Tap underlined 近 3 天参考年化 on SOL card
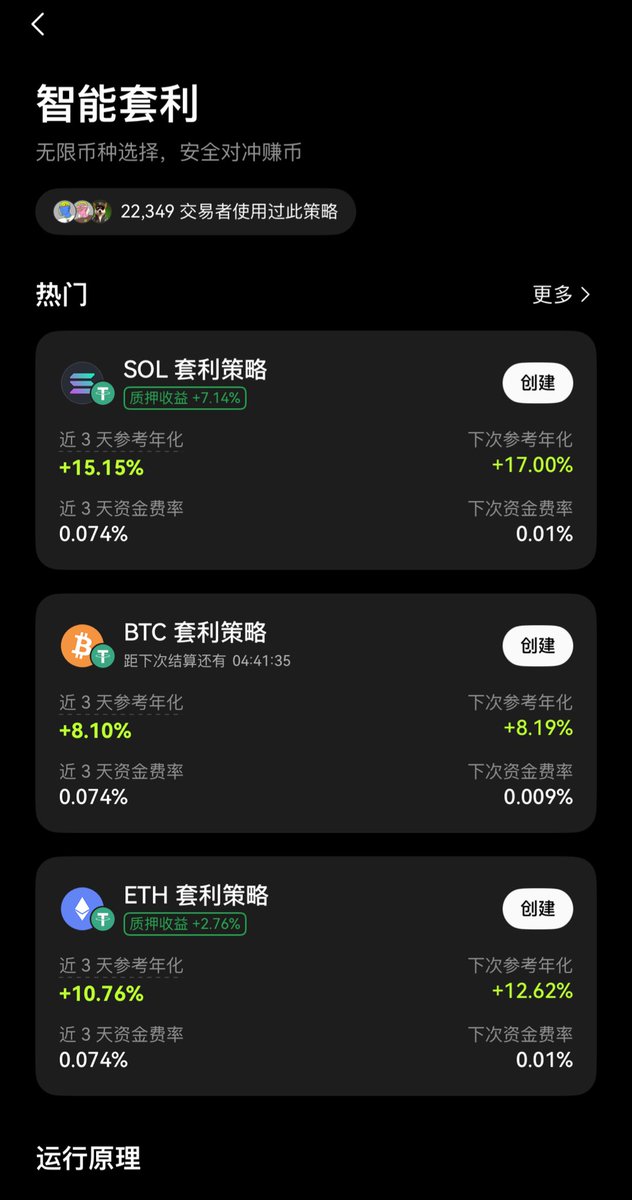632x1200 pixels. (121, 440)
